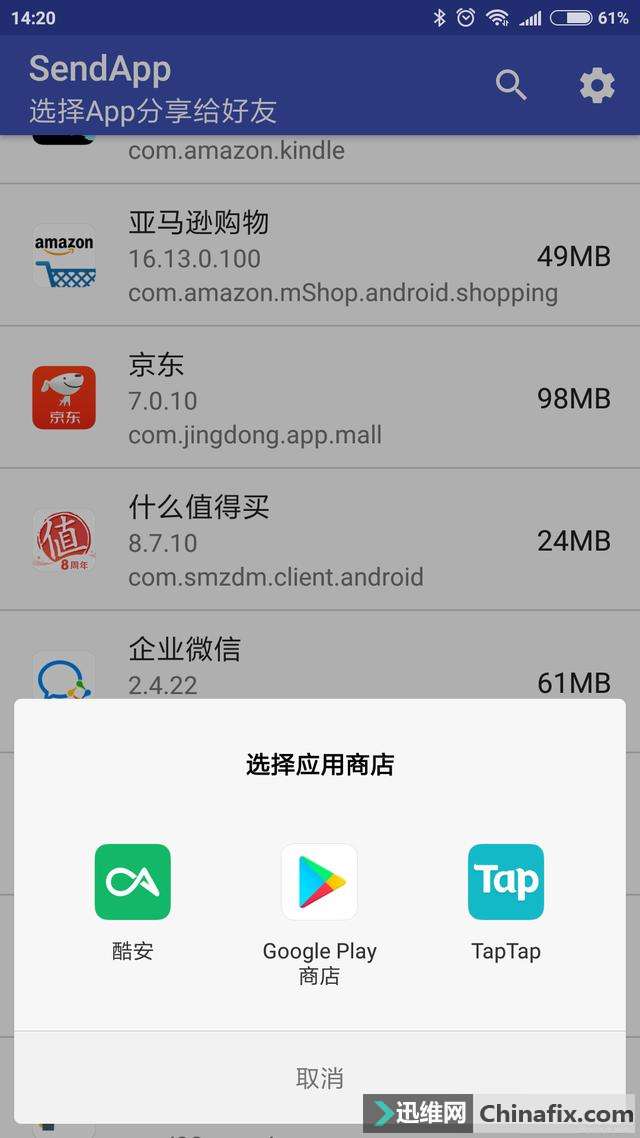Open the settings gear icon
The image size is (640, 1138).
tap(597, 85)
